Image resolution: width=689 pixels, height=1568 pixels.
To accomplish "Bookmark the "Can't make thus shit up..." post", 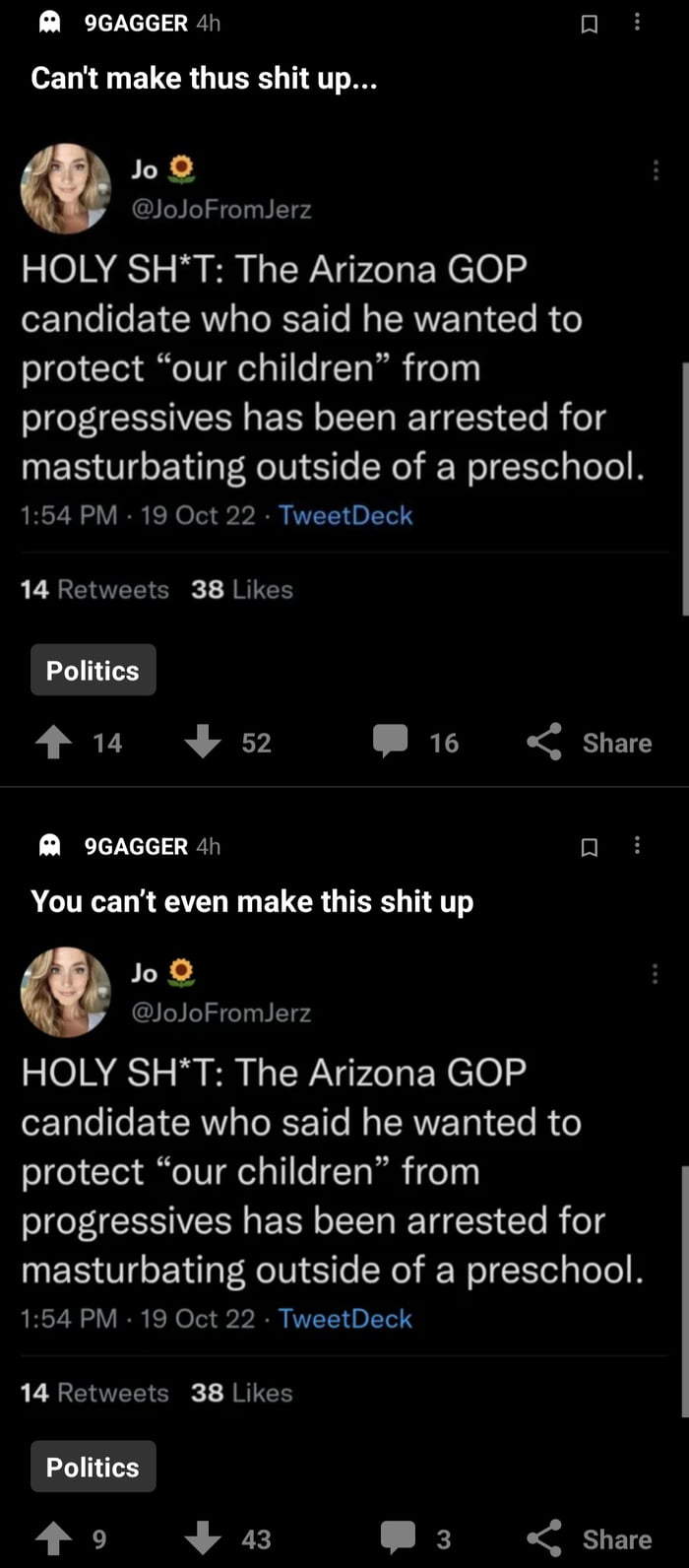I will [589, 24].
